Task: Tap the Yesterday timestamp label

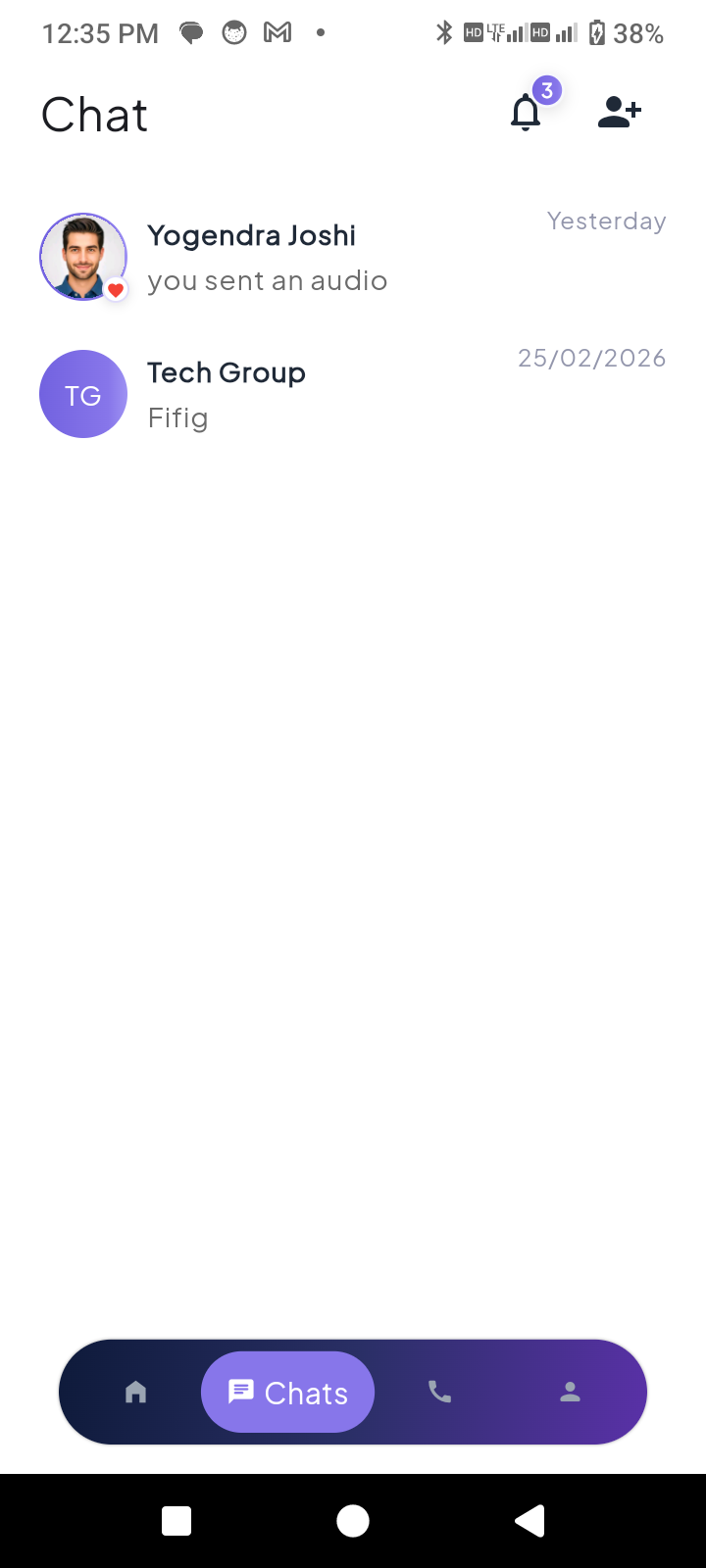Action: pyautogui.click(x=606, y=220)
